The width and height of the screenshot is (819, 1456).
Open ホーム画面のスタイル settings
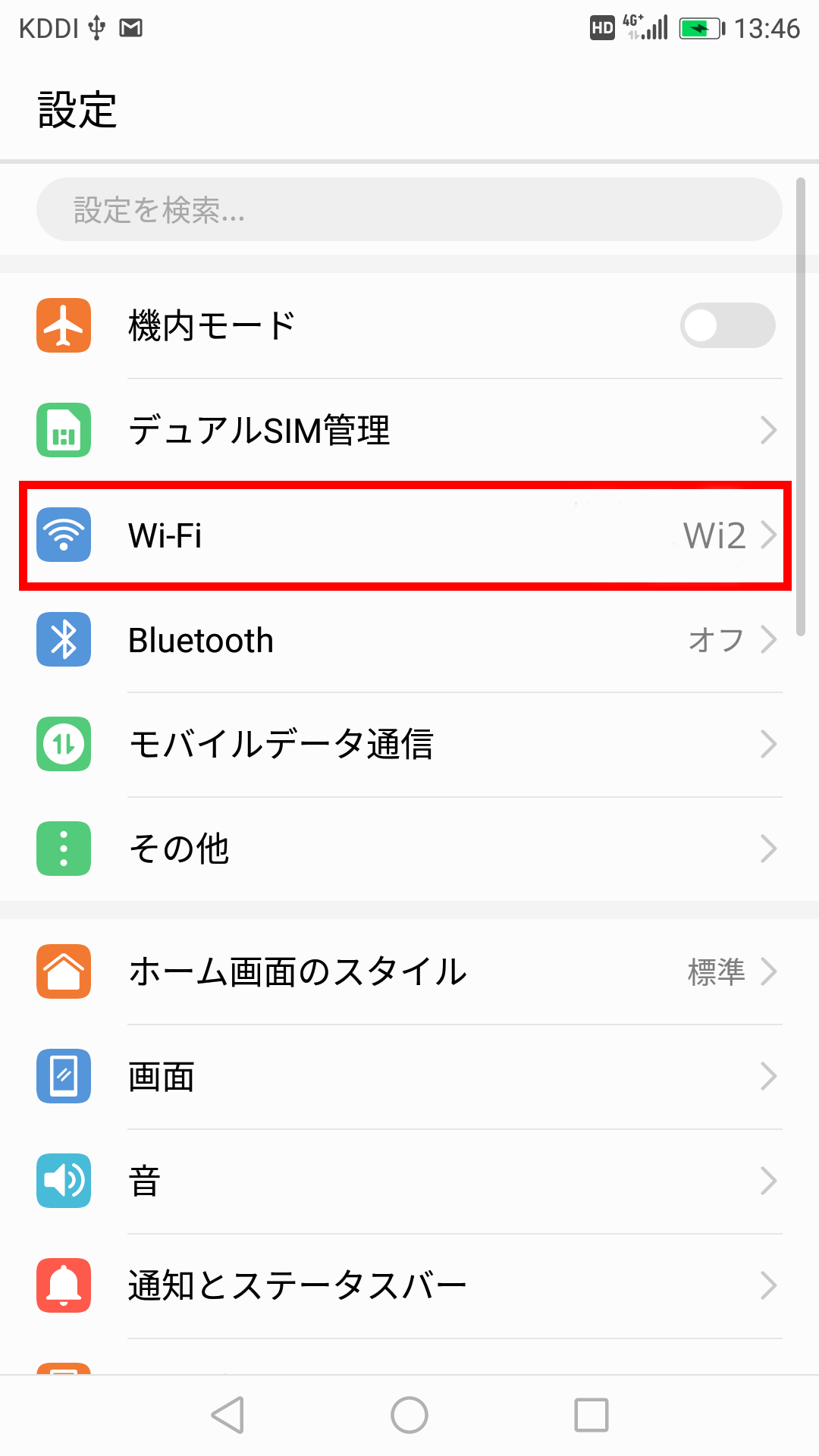click(x=409, y=971)
